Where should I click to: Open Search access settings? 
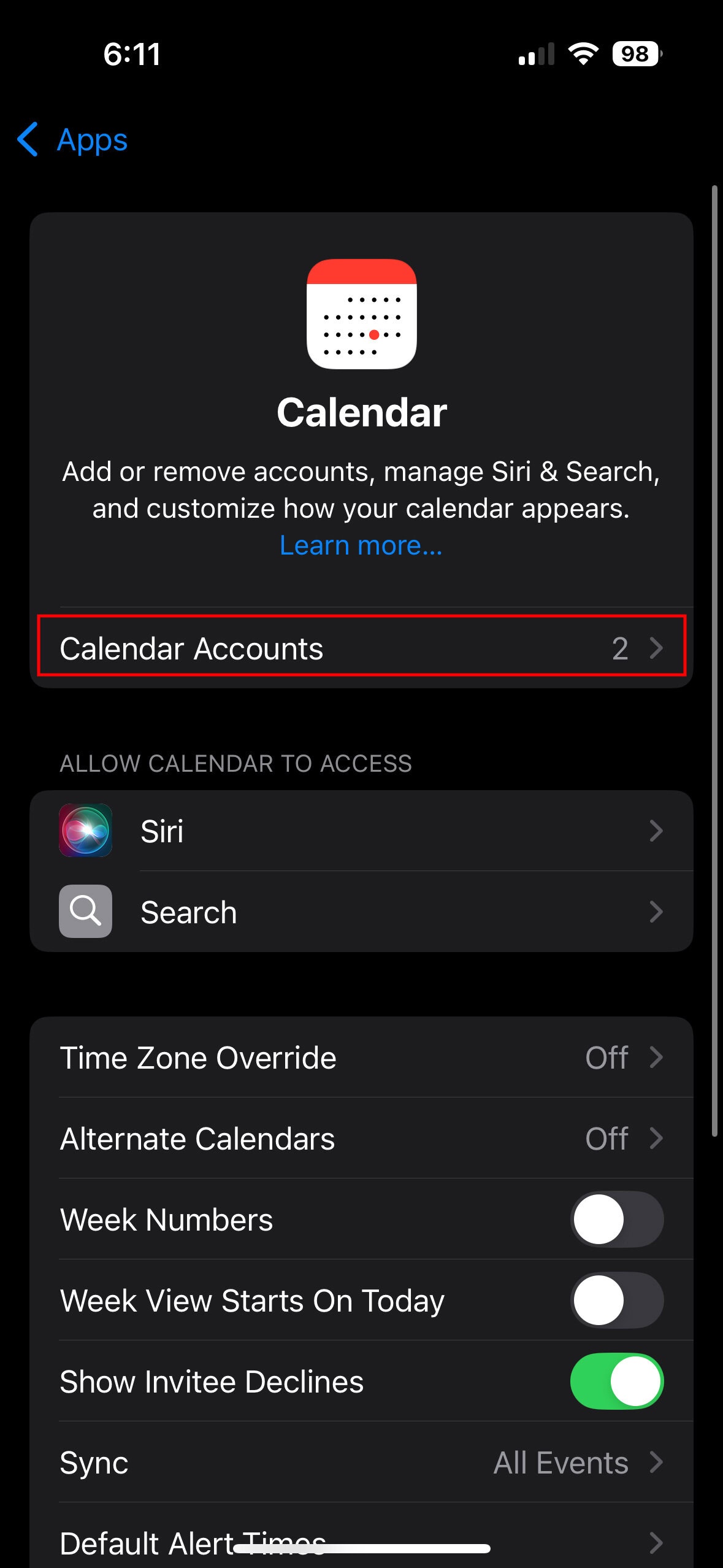tap(361, 912)
